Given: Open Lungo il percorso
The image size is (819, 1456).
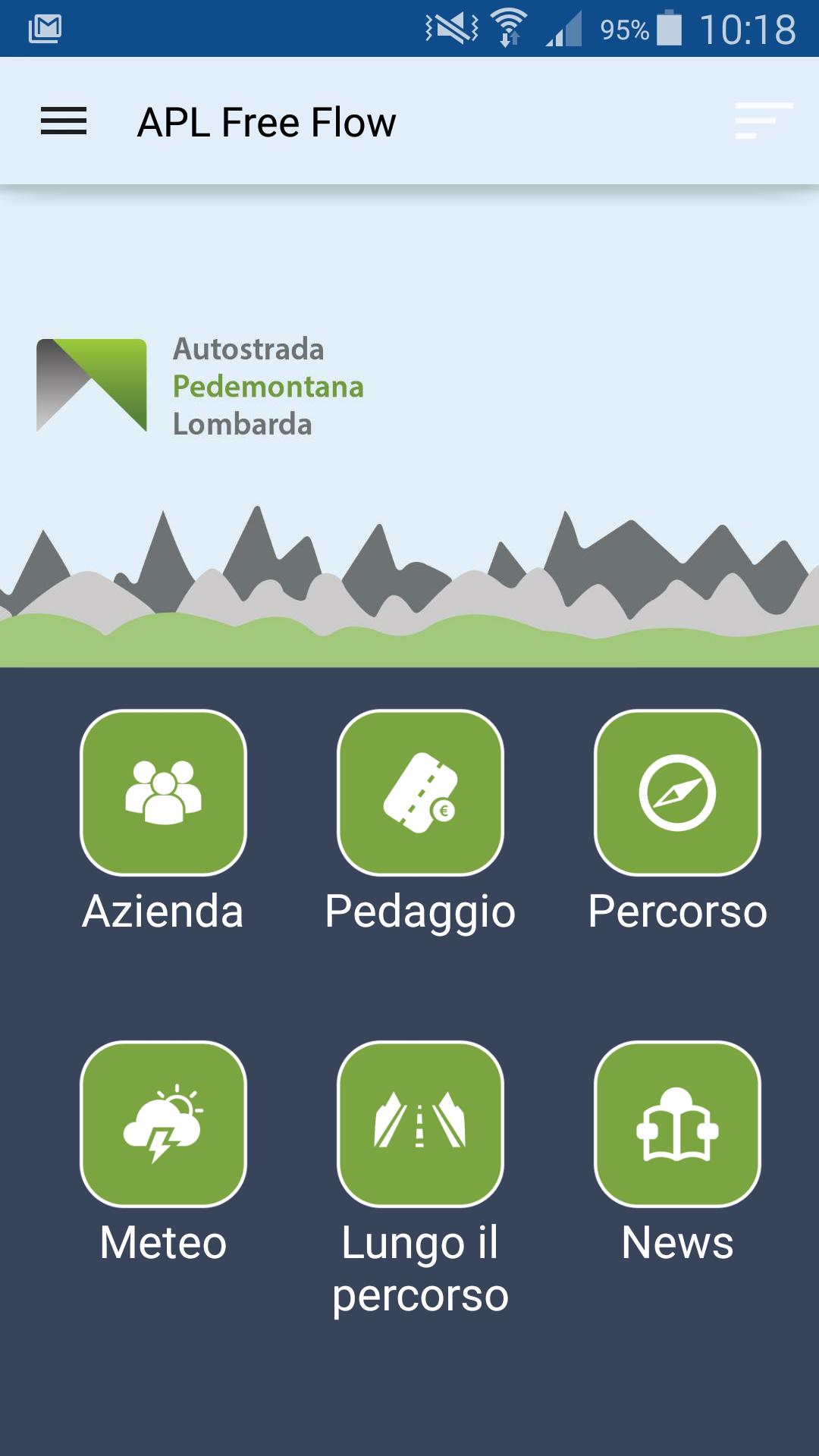Looking at the screenshot, I should pos(420,1124).
